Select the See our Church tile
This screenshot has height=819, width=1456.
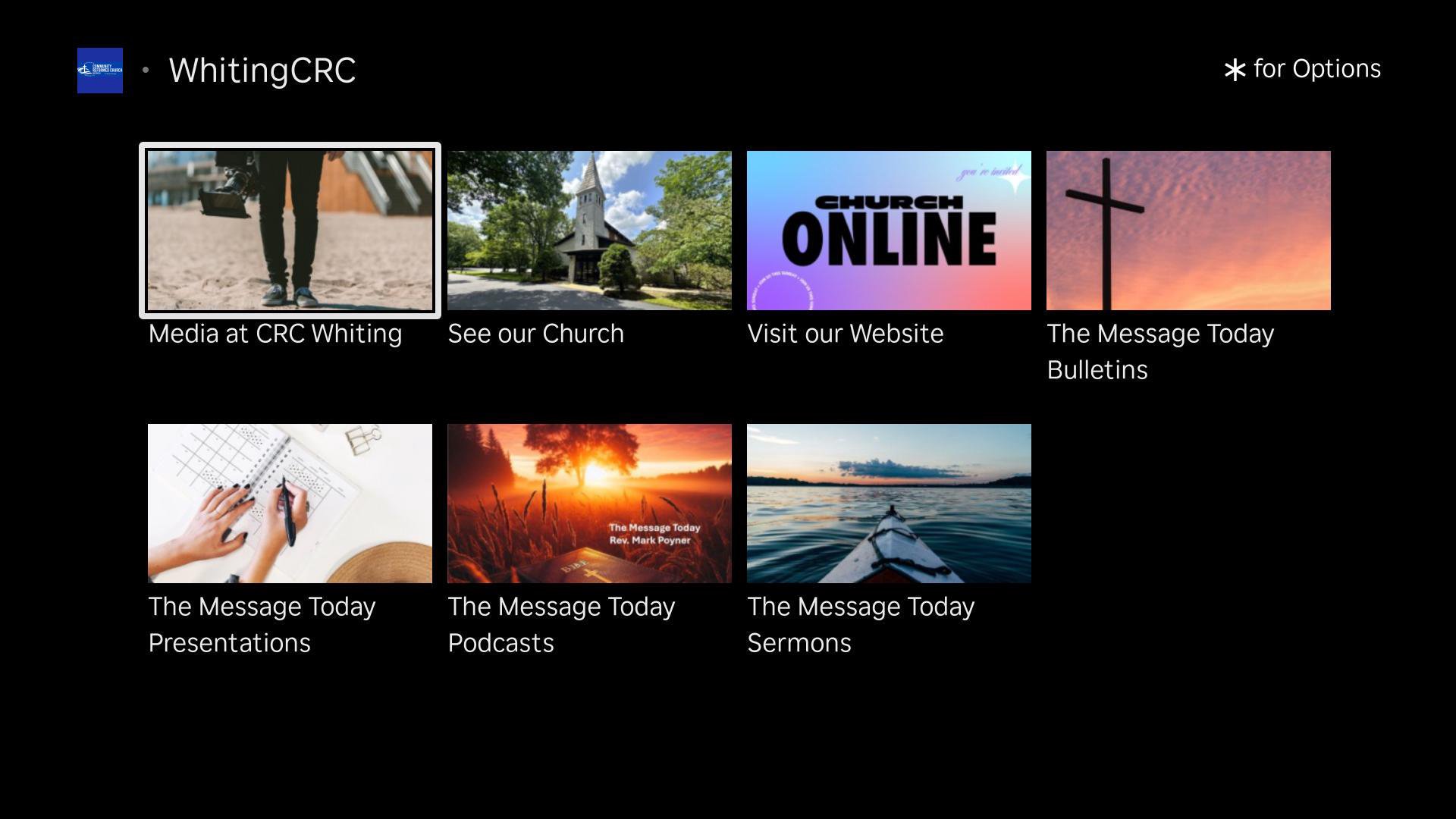tap(589, 231)
